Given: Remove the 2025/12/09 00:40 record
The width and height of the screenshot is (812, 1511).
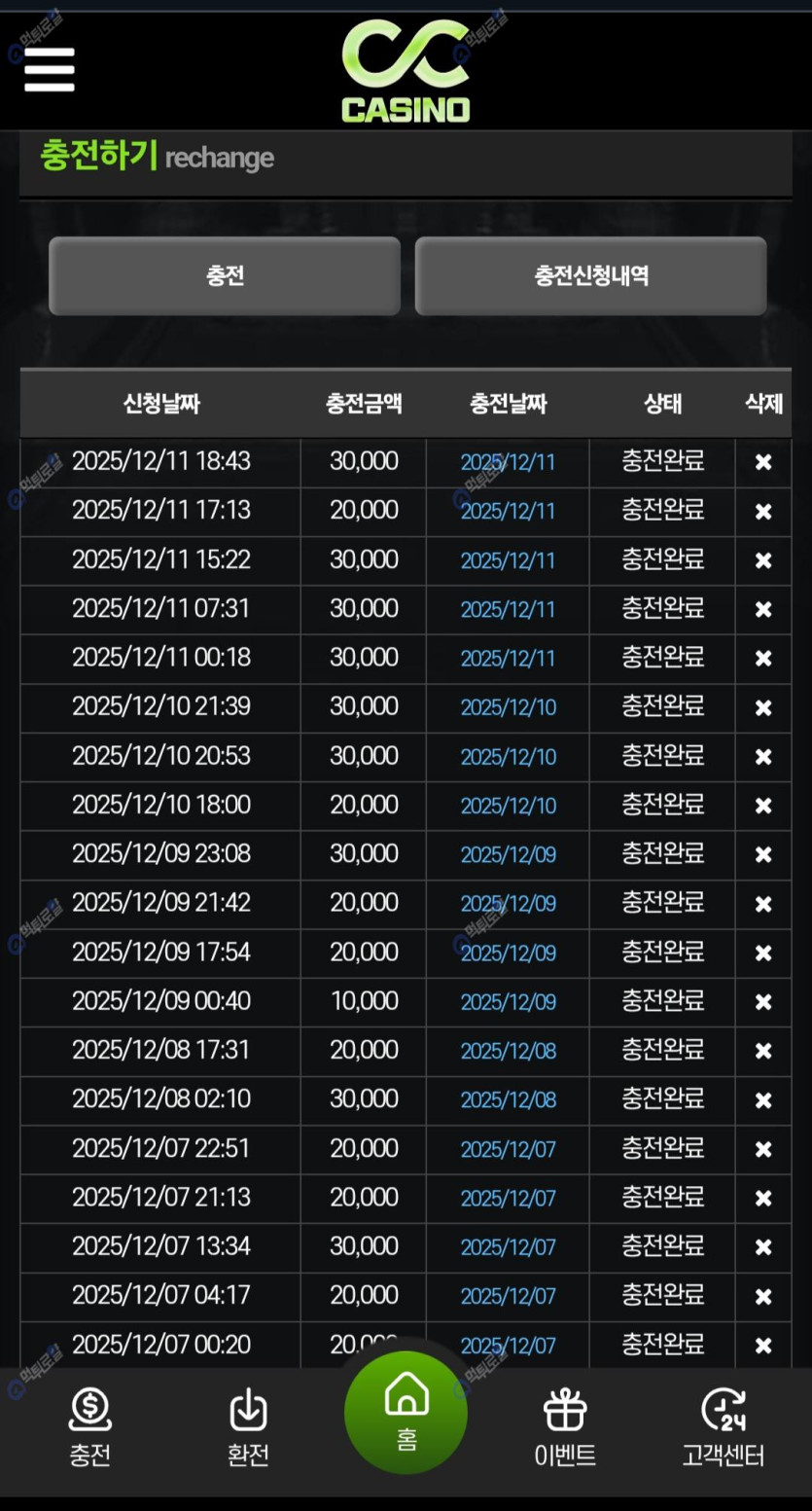Looking at the screenshot, I should pyautogui.click(x=763, y=1002).
